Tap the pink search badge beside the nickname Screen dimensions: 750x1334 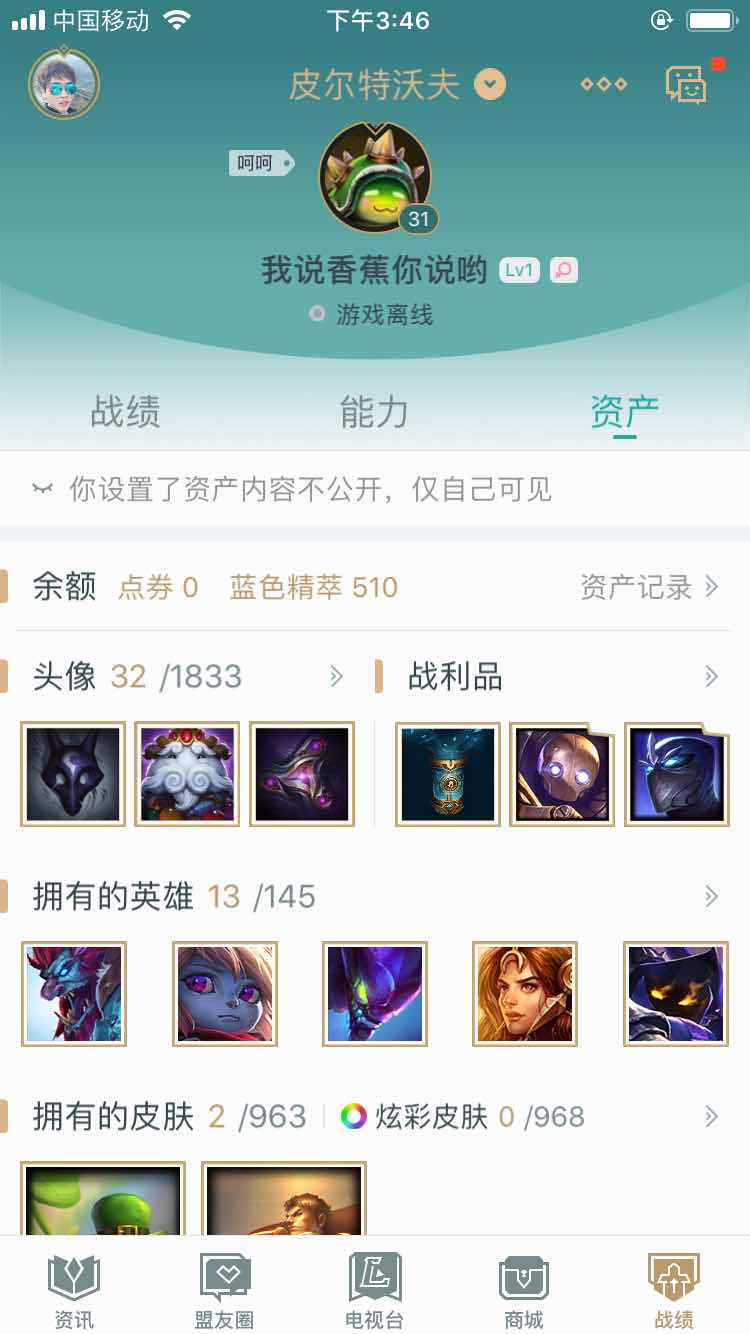564,270
